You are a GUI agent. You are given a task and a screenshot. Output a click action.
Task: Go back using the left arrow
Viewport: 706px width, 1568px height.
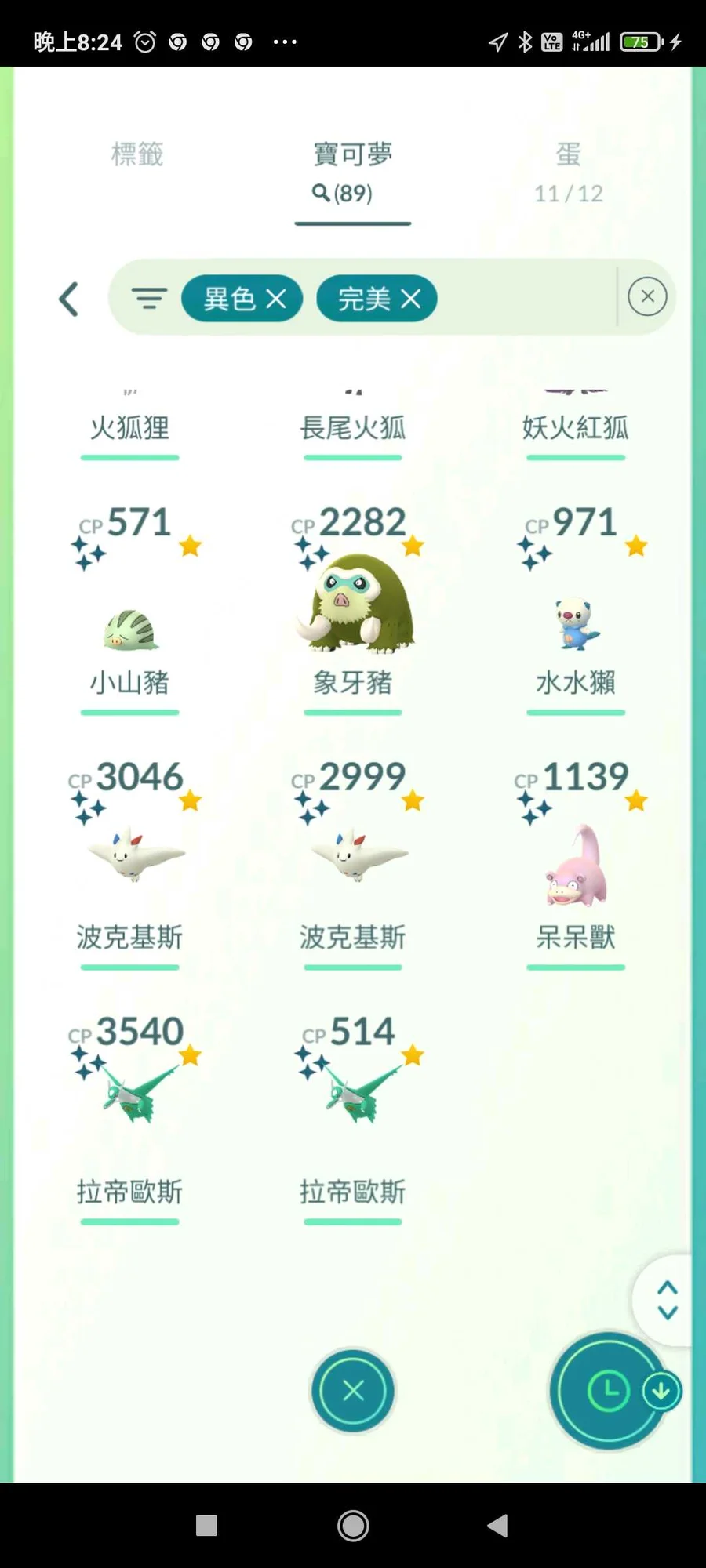69,299
